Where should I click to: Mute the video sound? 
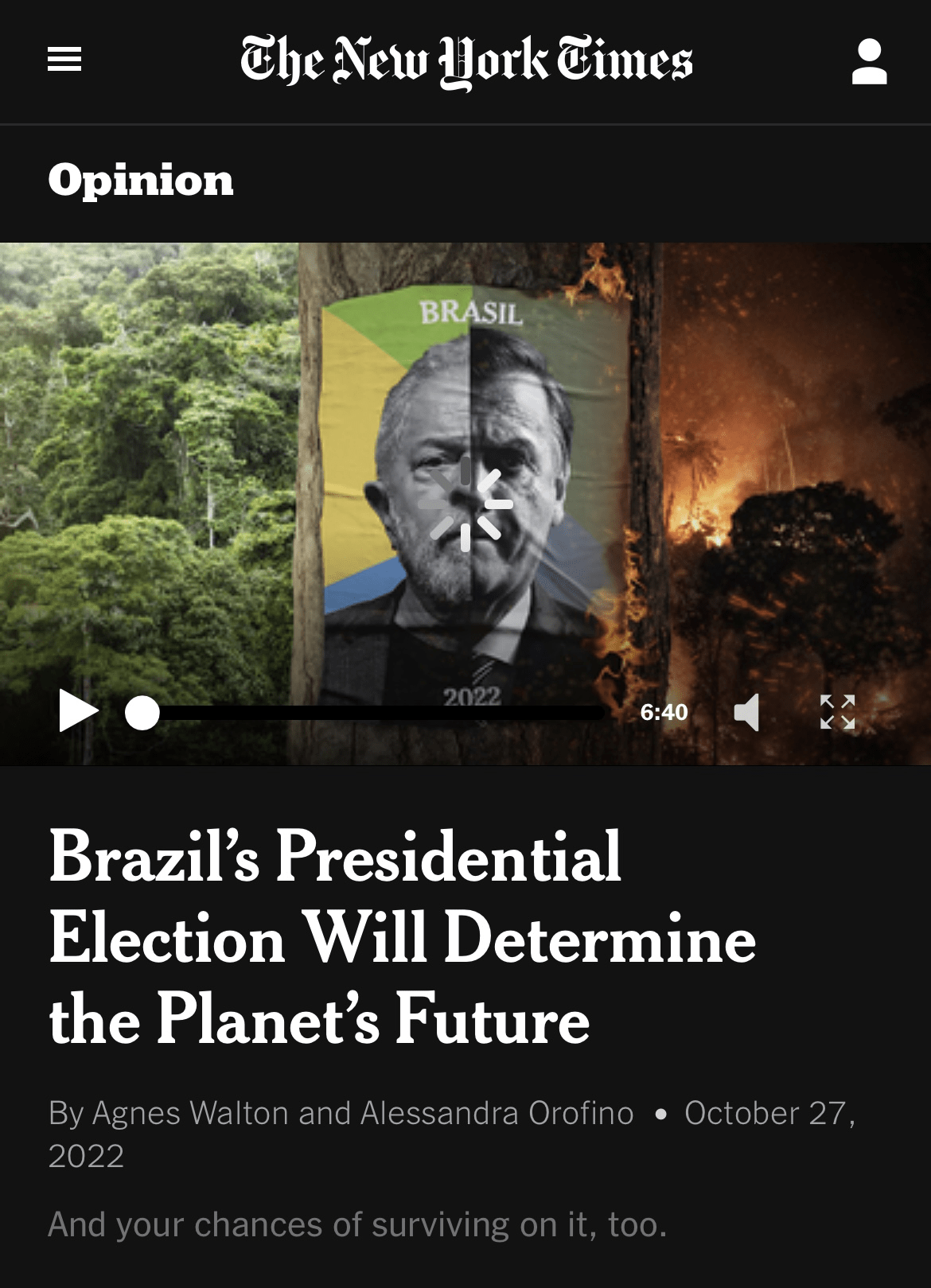(x=747, y=712)
